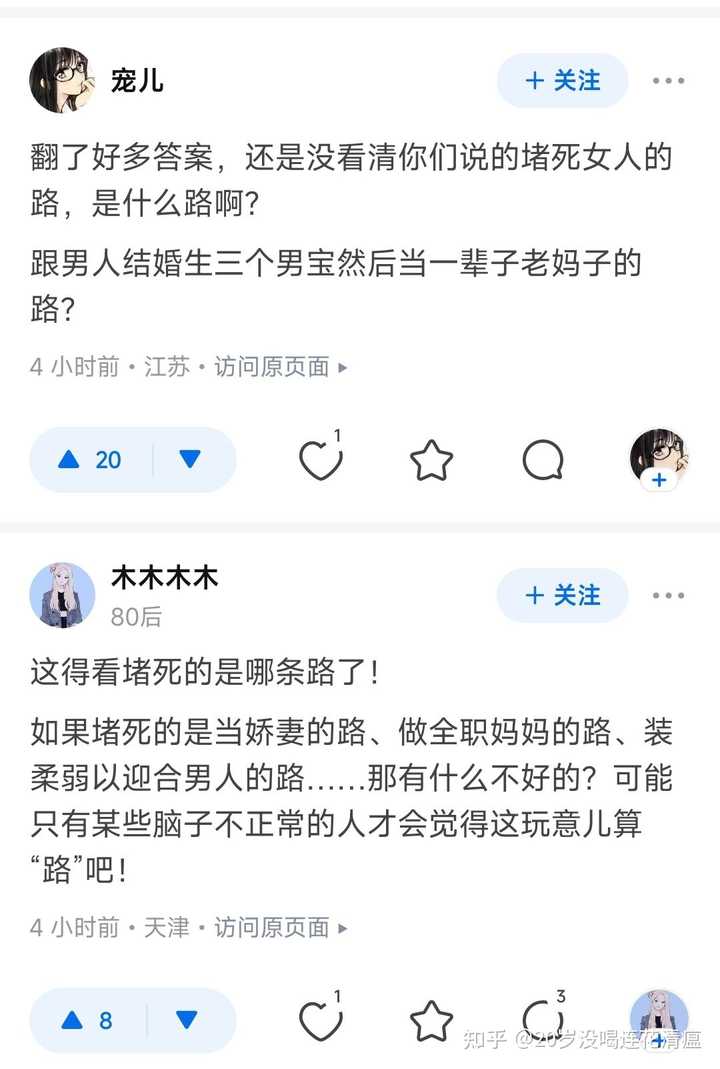Tap the avatar plus under 宠儿's answer
Viewport: 720px width, 1069px height.
click(659, 461)
